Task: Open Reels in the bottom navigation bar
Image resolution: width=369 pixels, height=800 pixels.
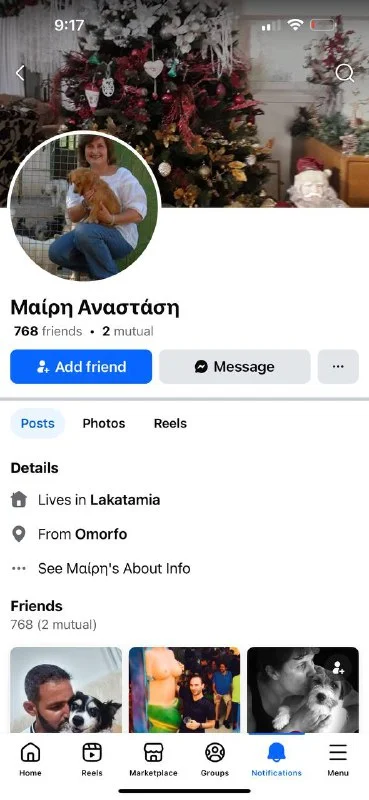Action: 92,759
